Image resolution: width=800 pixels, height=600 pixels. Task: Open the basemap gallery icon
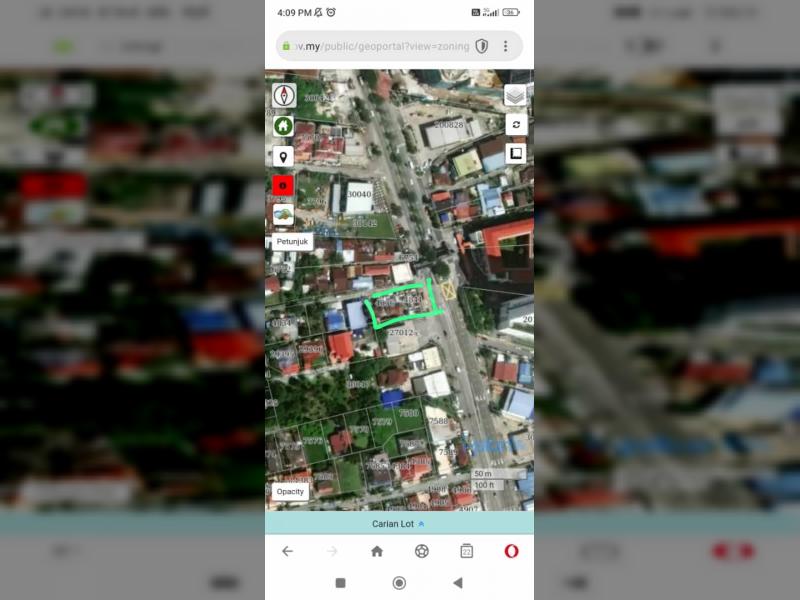[283, 214]
